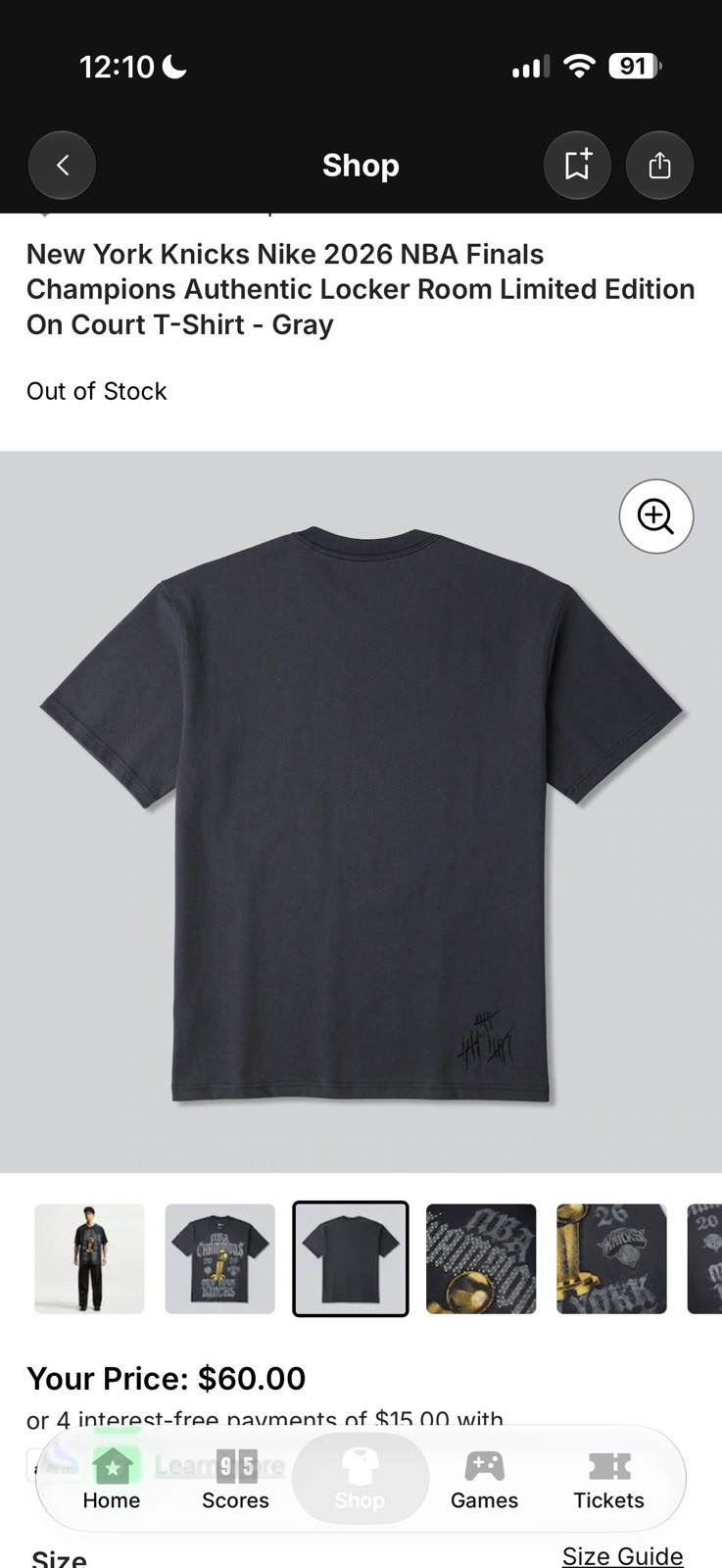Zoom in with the magnifier button
This screenshot has height=1568, width=722.
tap(656, 515)
